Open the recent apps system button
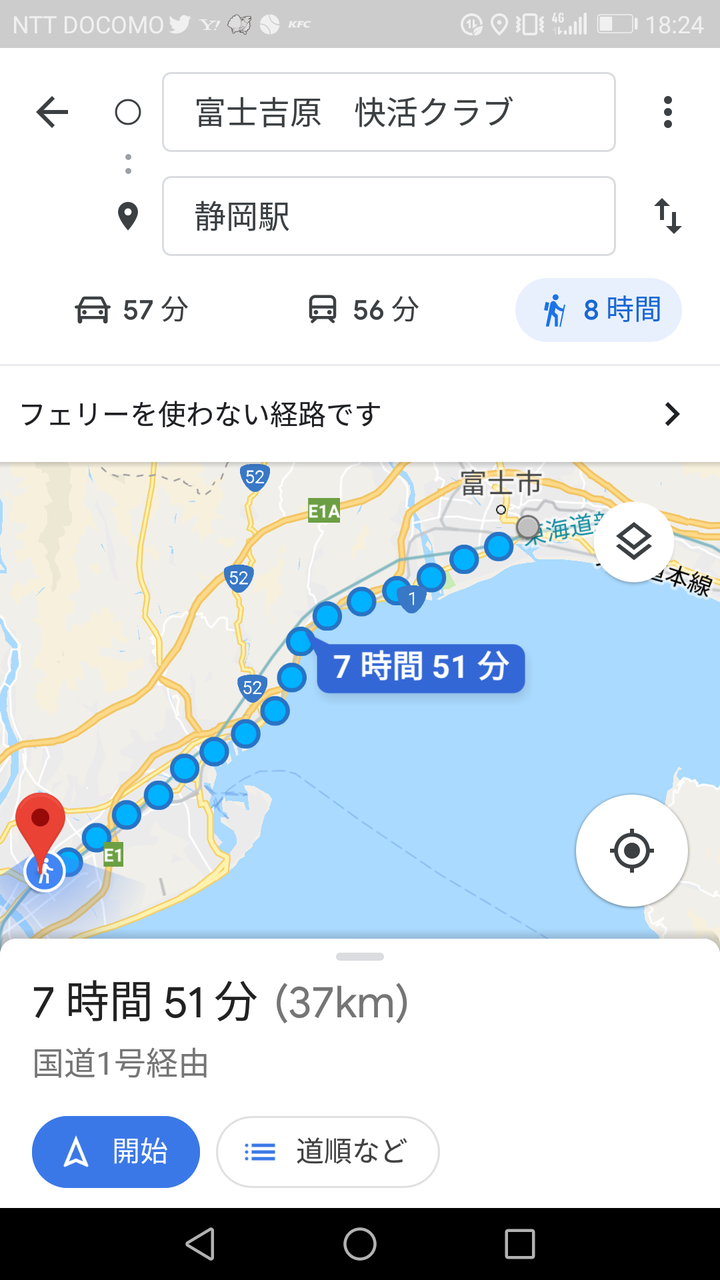Screen dimensions: 720x1280 point(520,1244)
